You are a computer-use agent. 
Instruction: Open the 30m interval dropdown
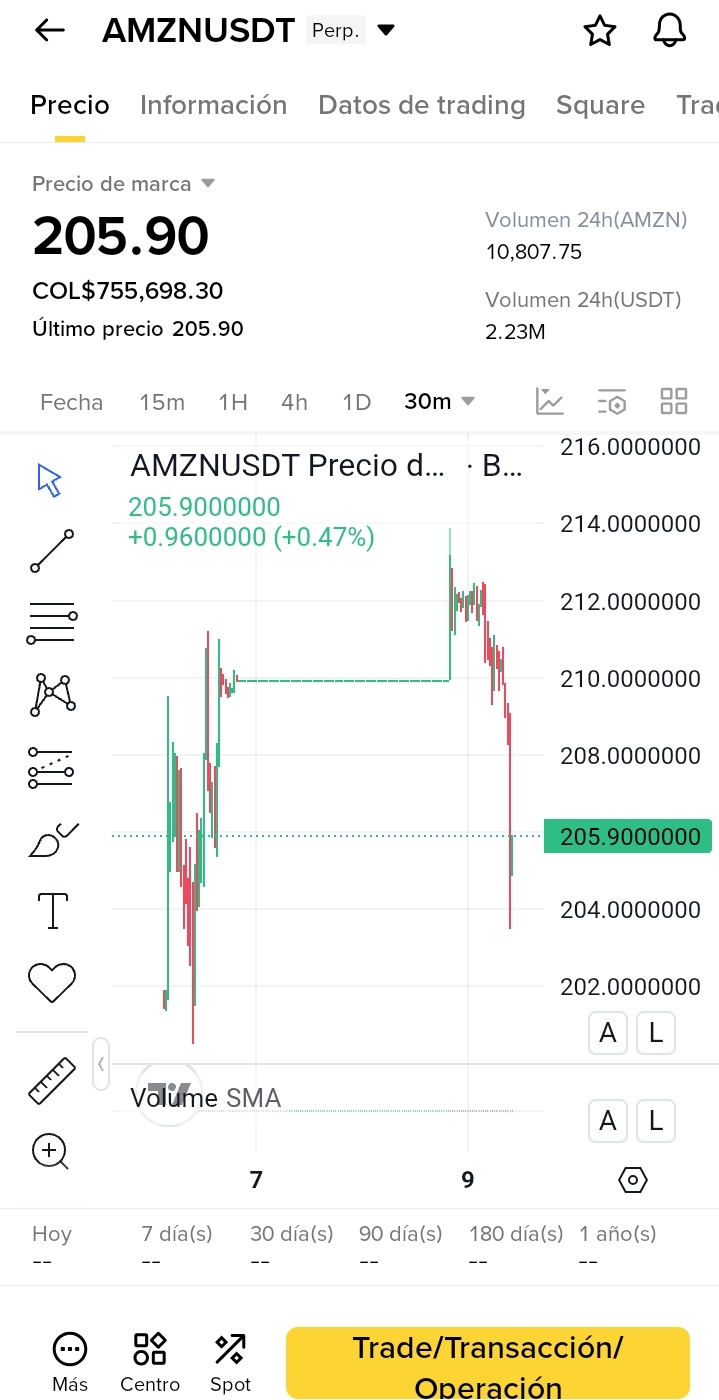(439, 402)
